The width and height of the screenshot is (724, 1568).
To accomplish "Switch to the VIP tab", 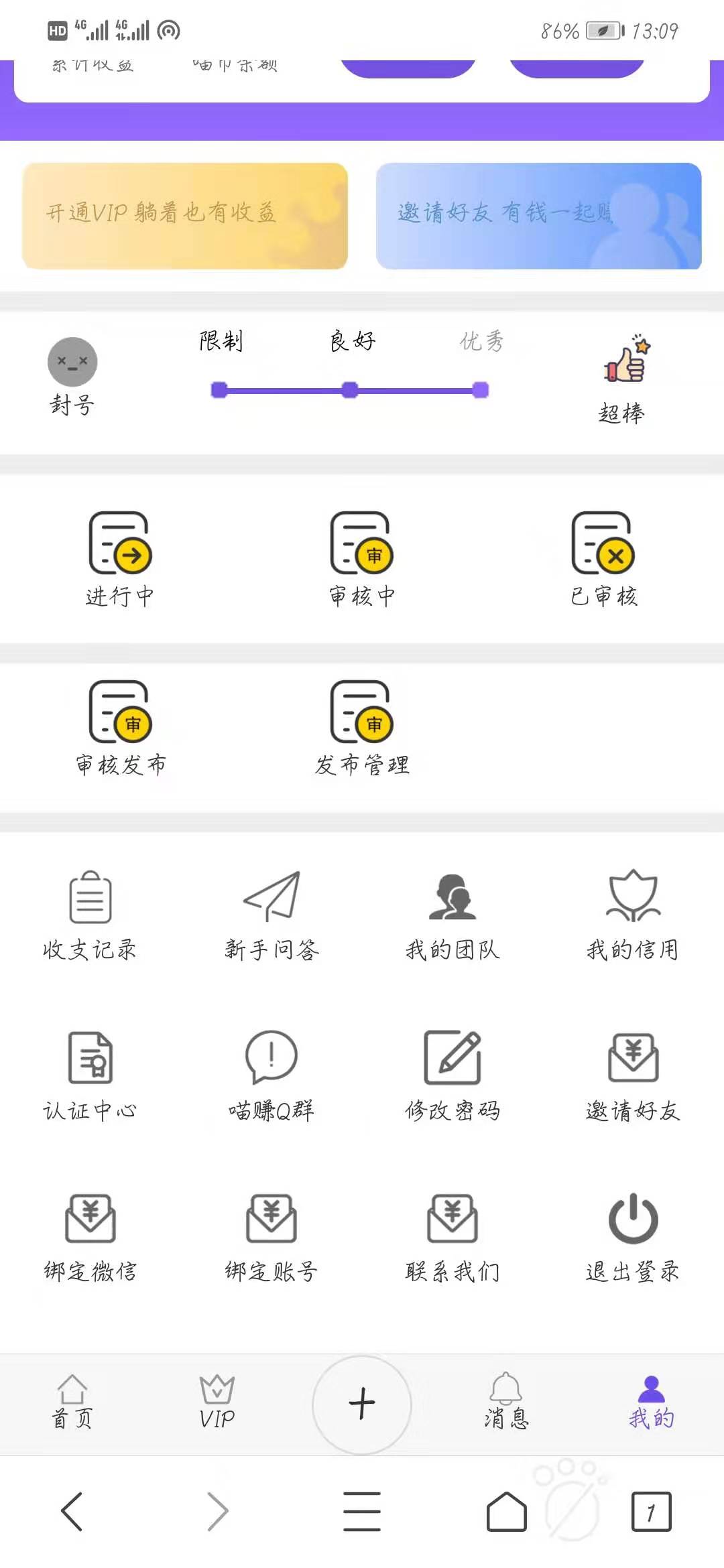I will click(x=217, y=1403).
